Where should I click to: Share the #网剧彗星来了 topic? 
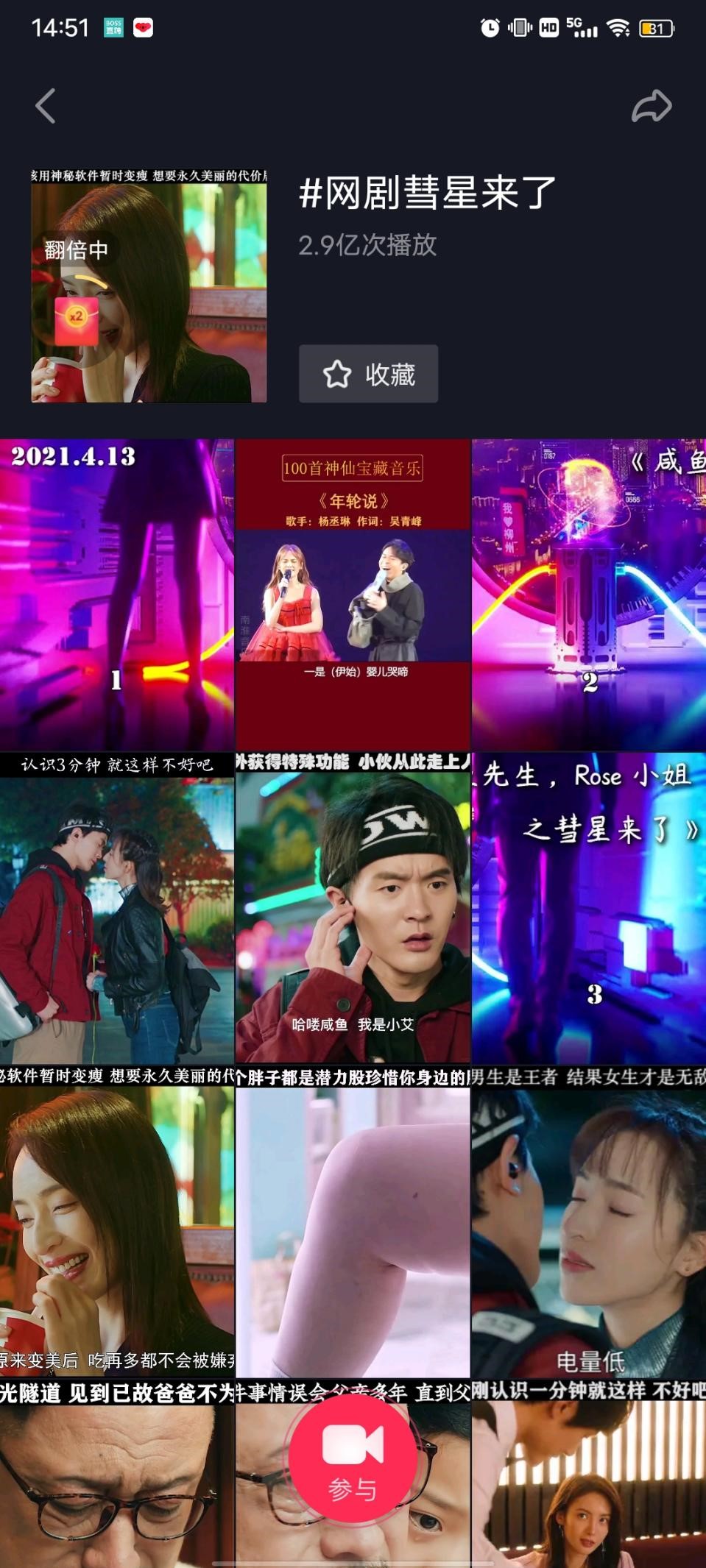[x=652, y=106]
